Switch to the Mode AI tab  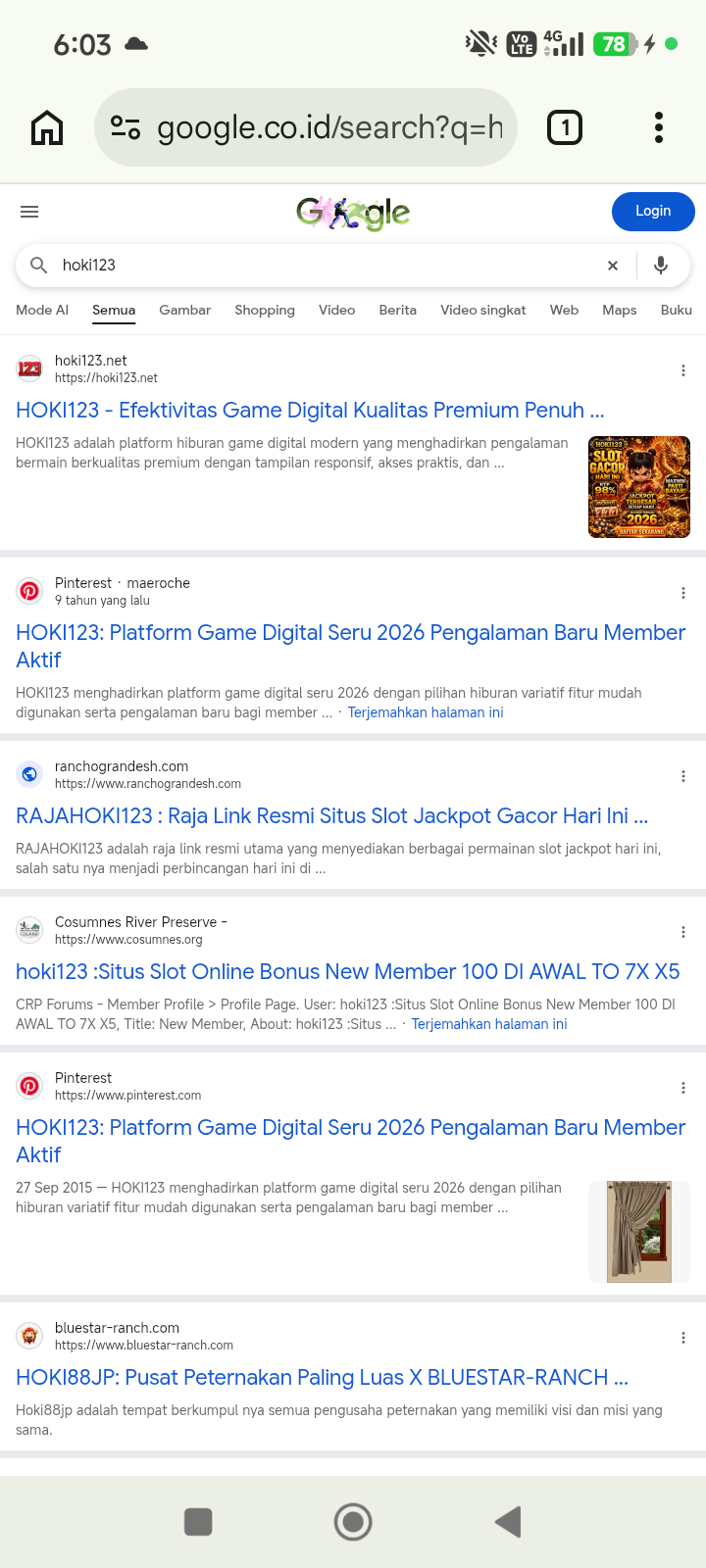pos(42,310)
